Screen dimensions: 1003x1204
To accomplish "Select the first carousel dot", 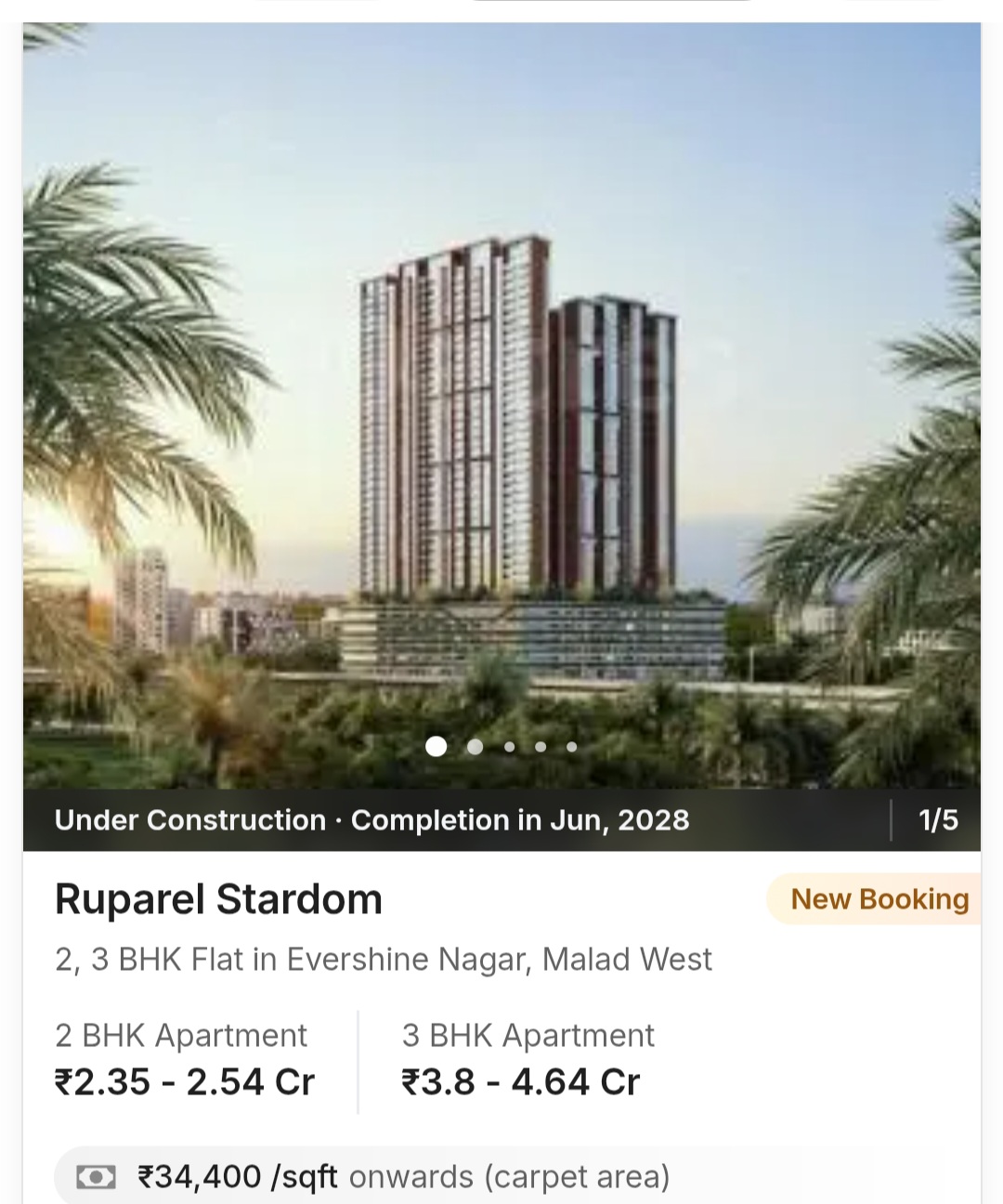I will point(436,747).
